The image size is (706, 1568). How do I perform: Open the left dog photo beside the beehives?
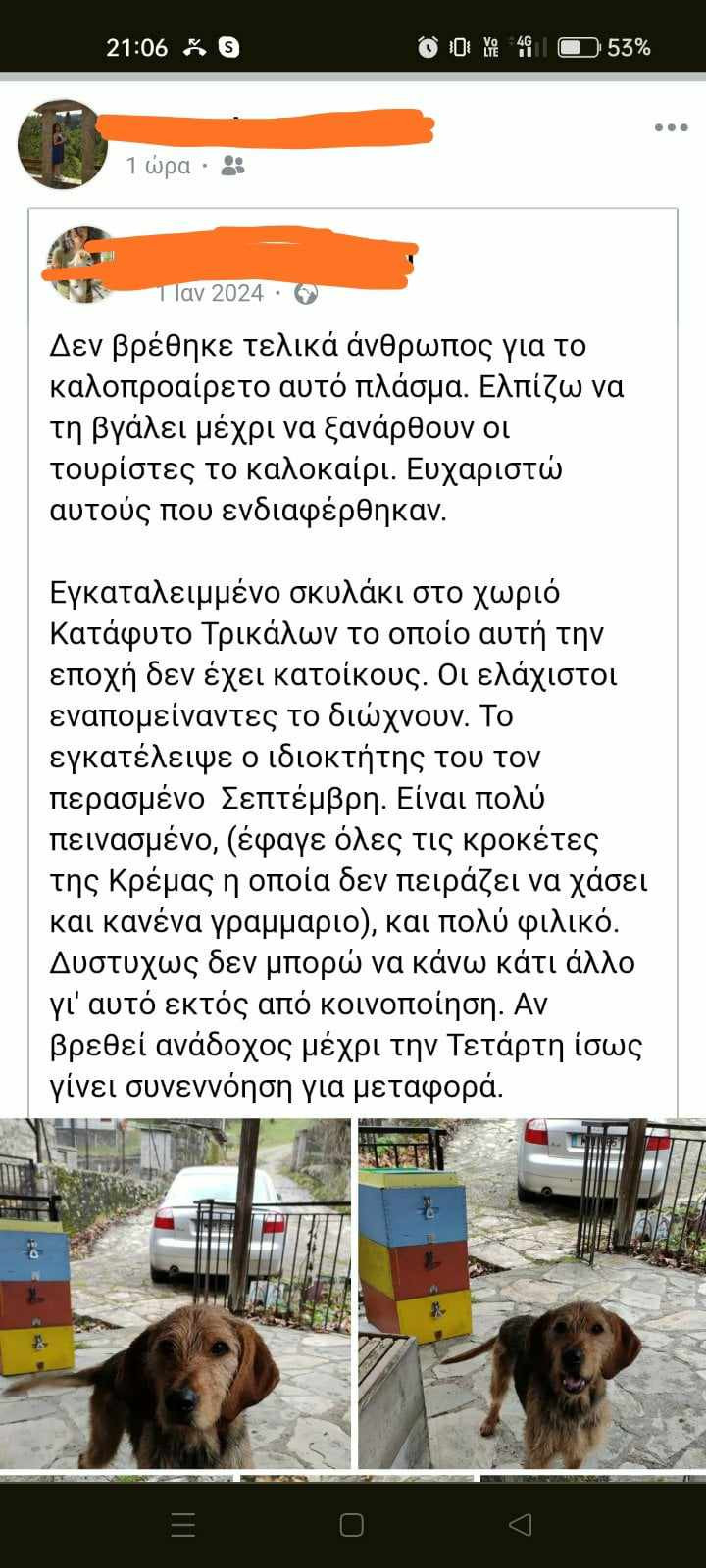click(175, 1294)
